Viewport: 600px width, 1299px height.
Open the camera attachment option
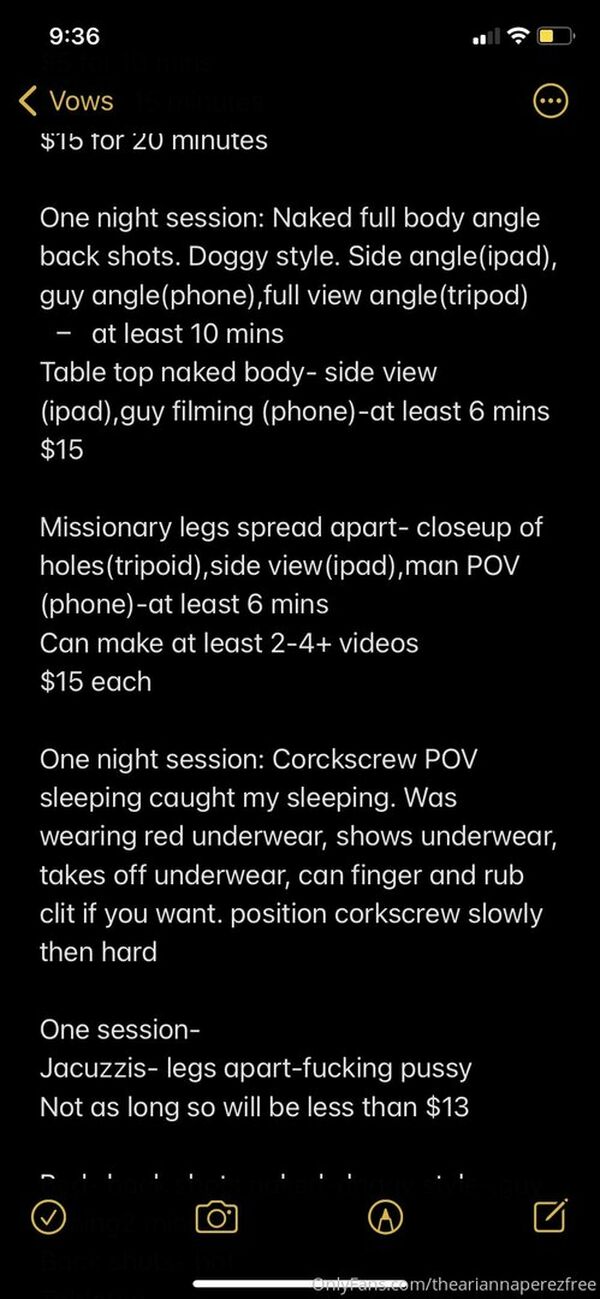(216, 1216)
